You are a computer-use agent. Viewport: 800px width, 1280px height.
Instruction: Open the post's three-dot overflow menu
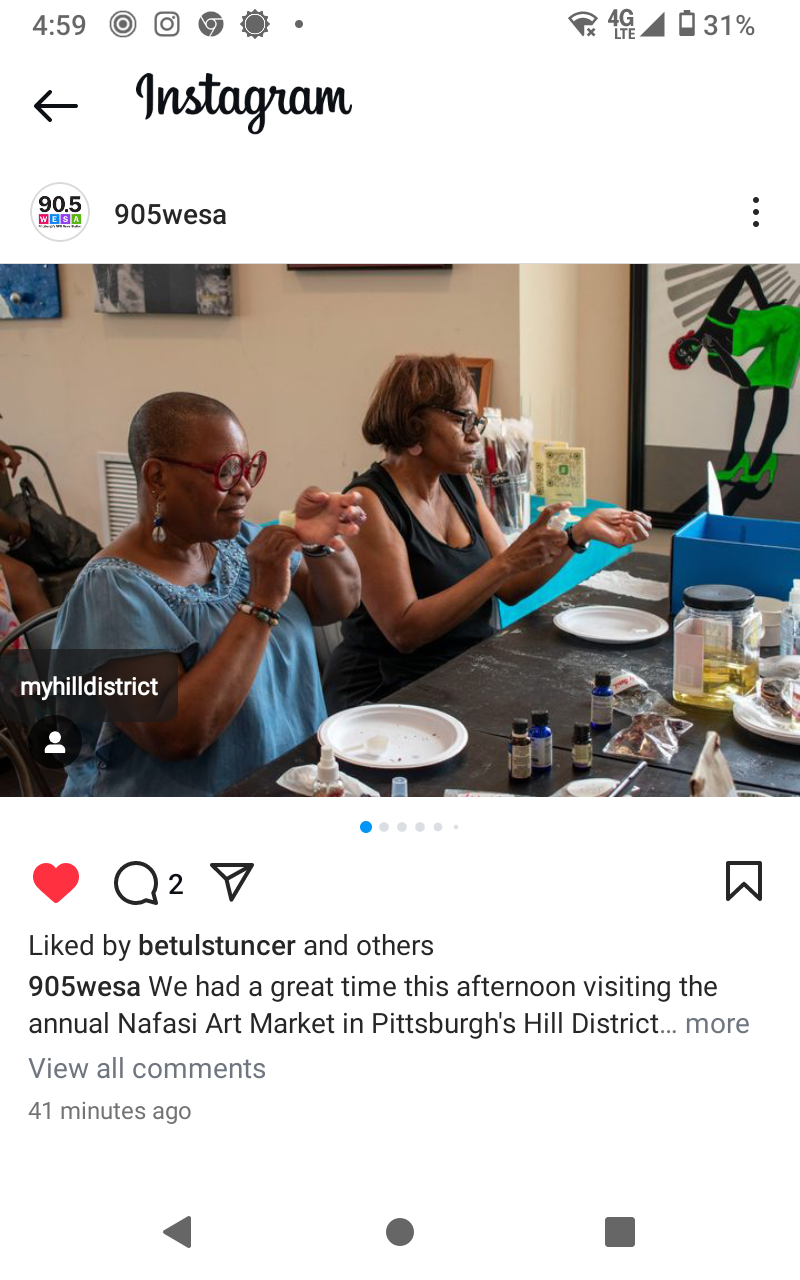[x=755, y=212]
